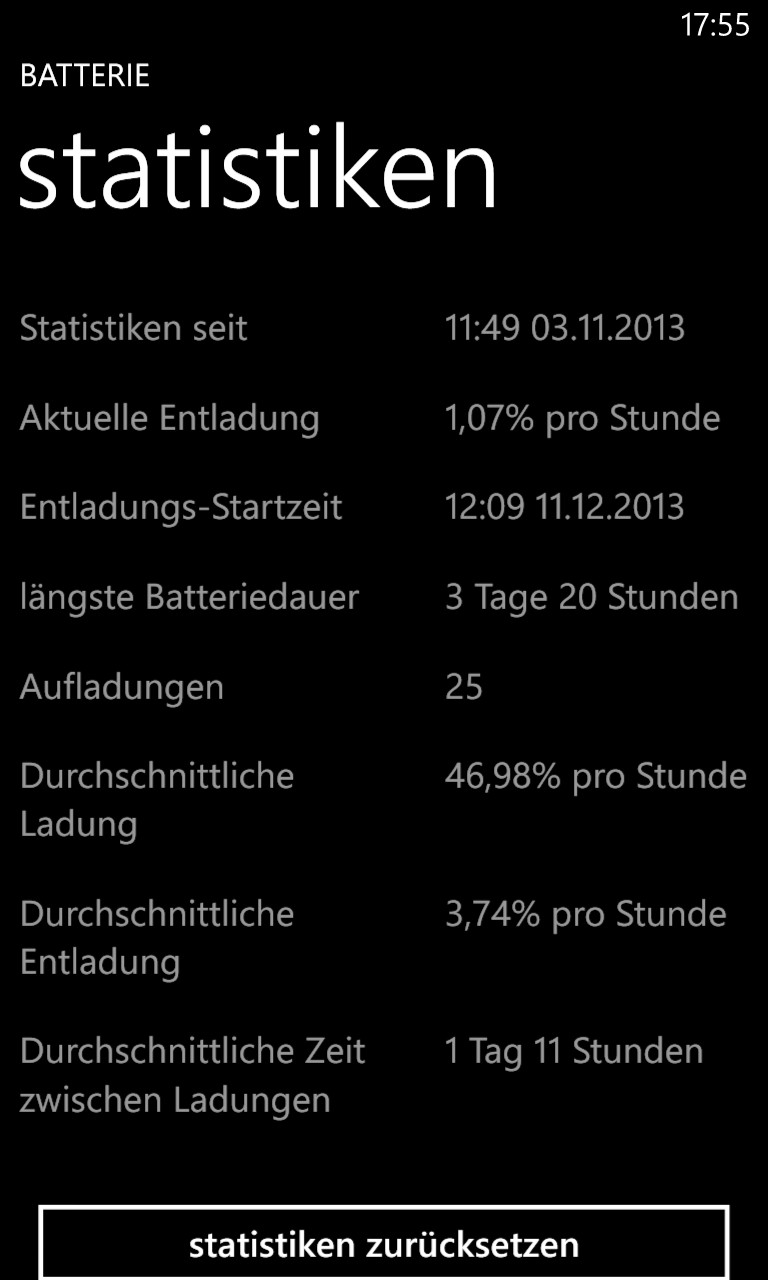Tap the statistiken zurücksetzen button
This screenshot has height=1280, width=768.
(384, 1243)
